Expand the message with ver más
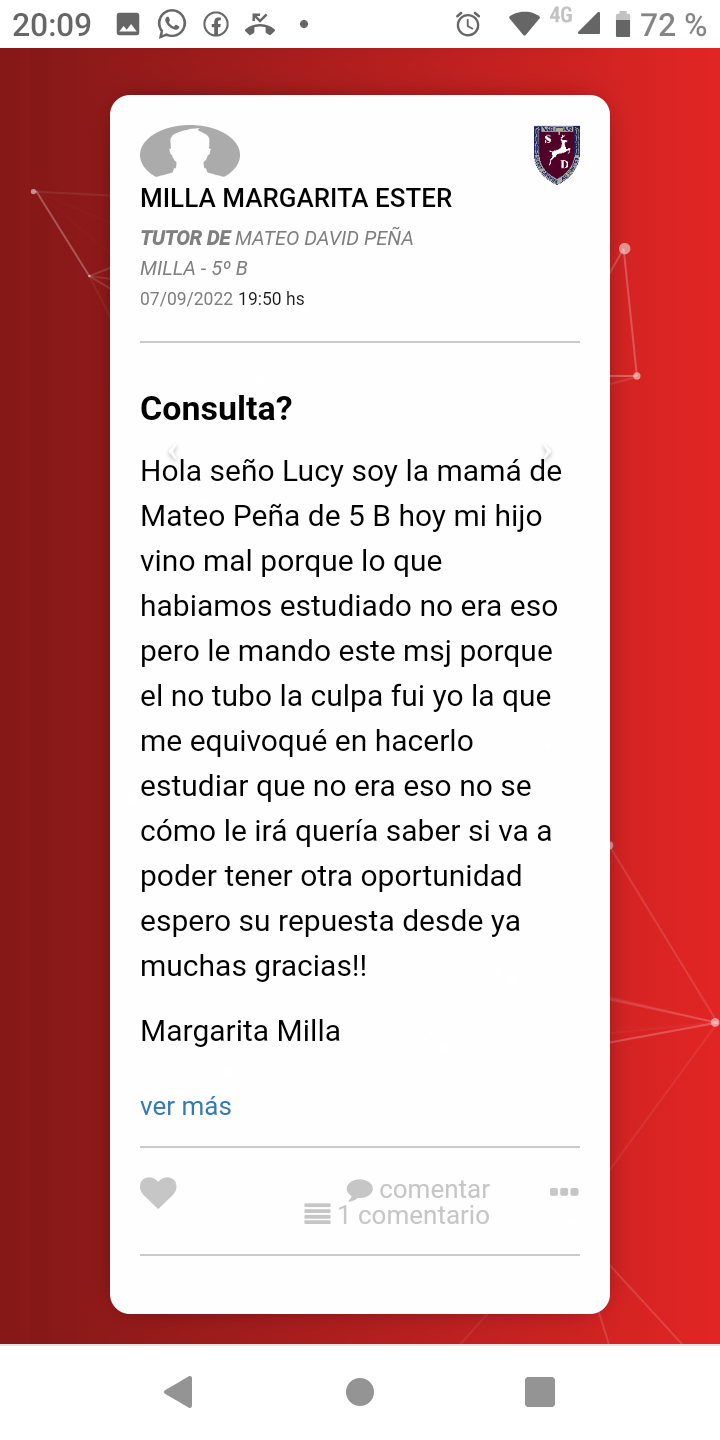720x1440 pixels. 186,1106
